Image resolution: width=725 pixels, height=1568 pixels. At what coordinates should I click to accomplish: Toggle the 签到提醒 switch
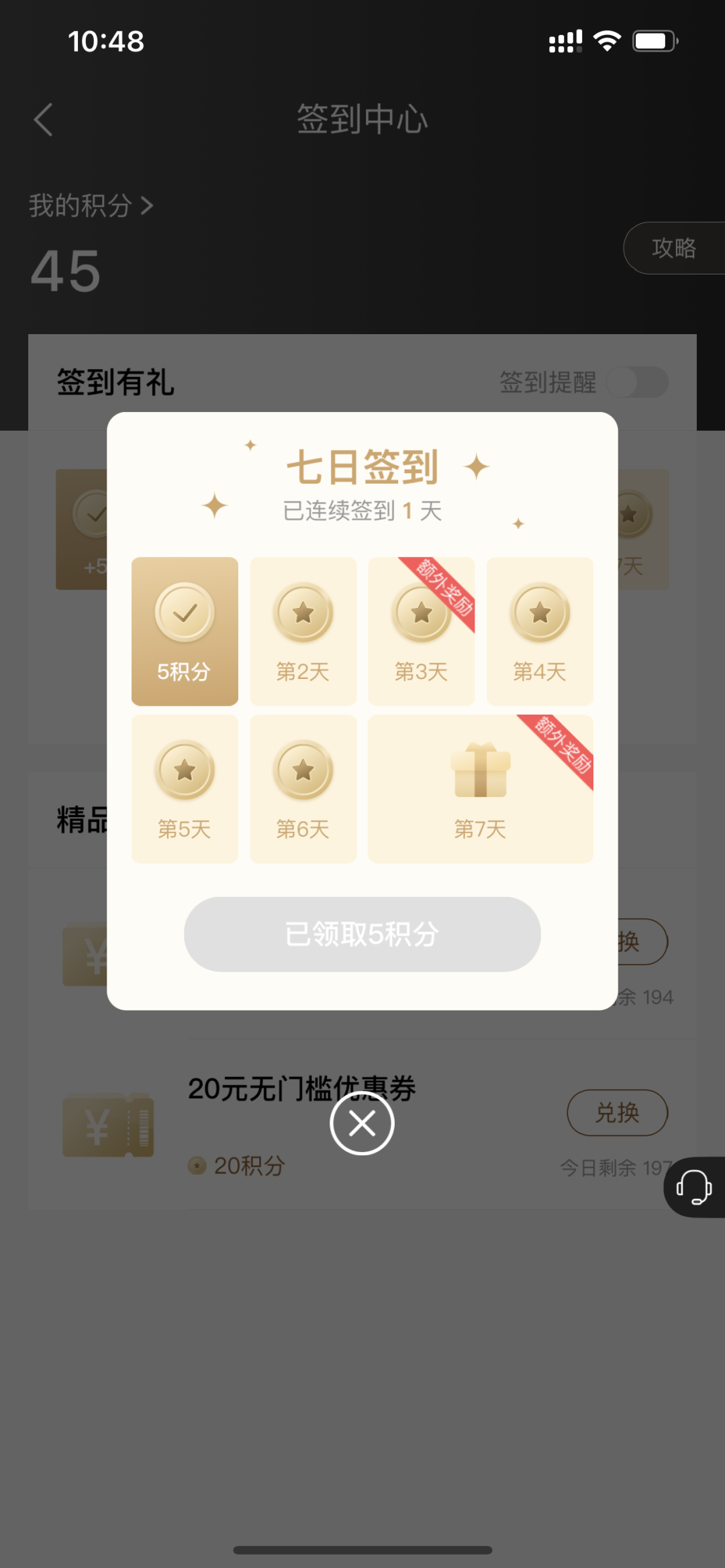(x=637, y=382)
